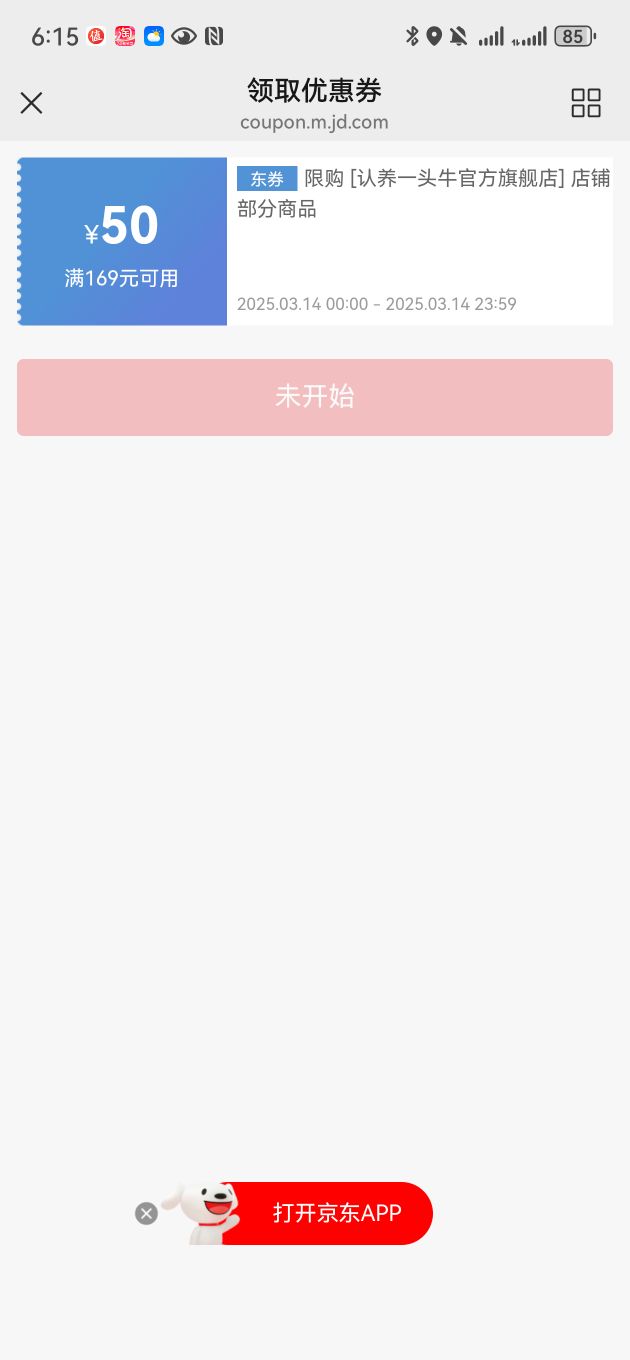
Task: Tap the 未开始 button
Action: [315, 397]
